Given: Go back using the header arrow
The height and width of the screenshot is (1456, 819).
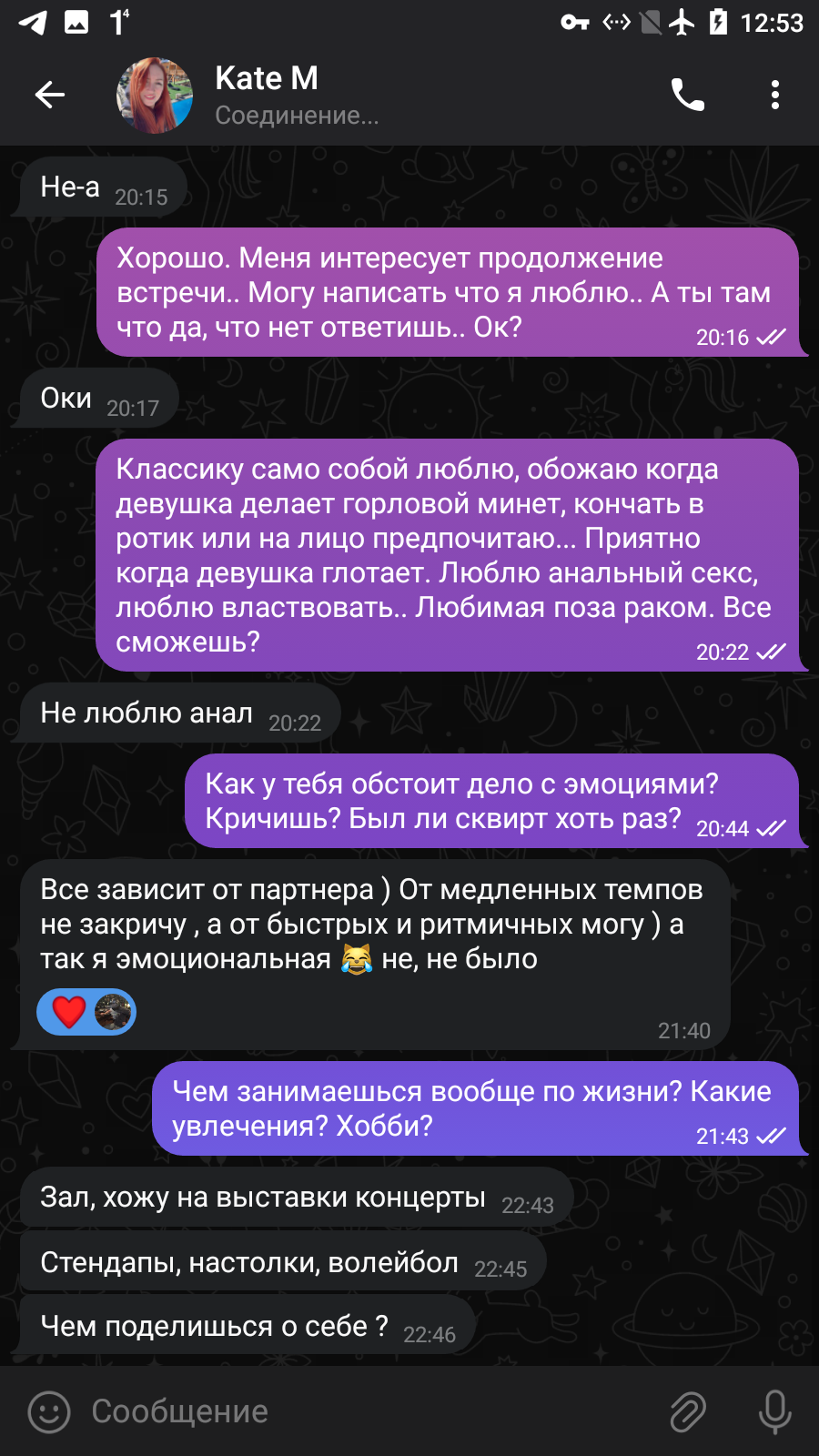Looking at the screenshot, I should point(50,95).
